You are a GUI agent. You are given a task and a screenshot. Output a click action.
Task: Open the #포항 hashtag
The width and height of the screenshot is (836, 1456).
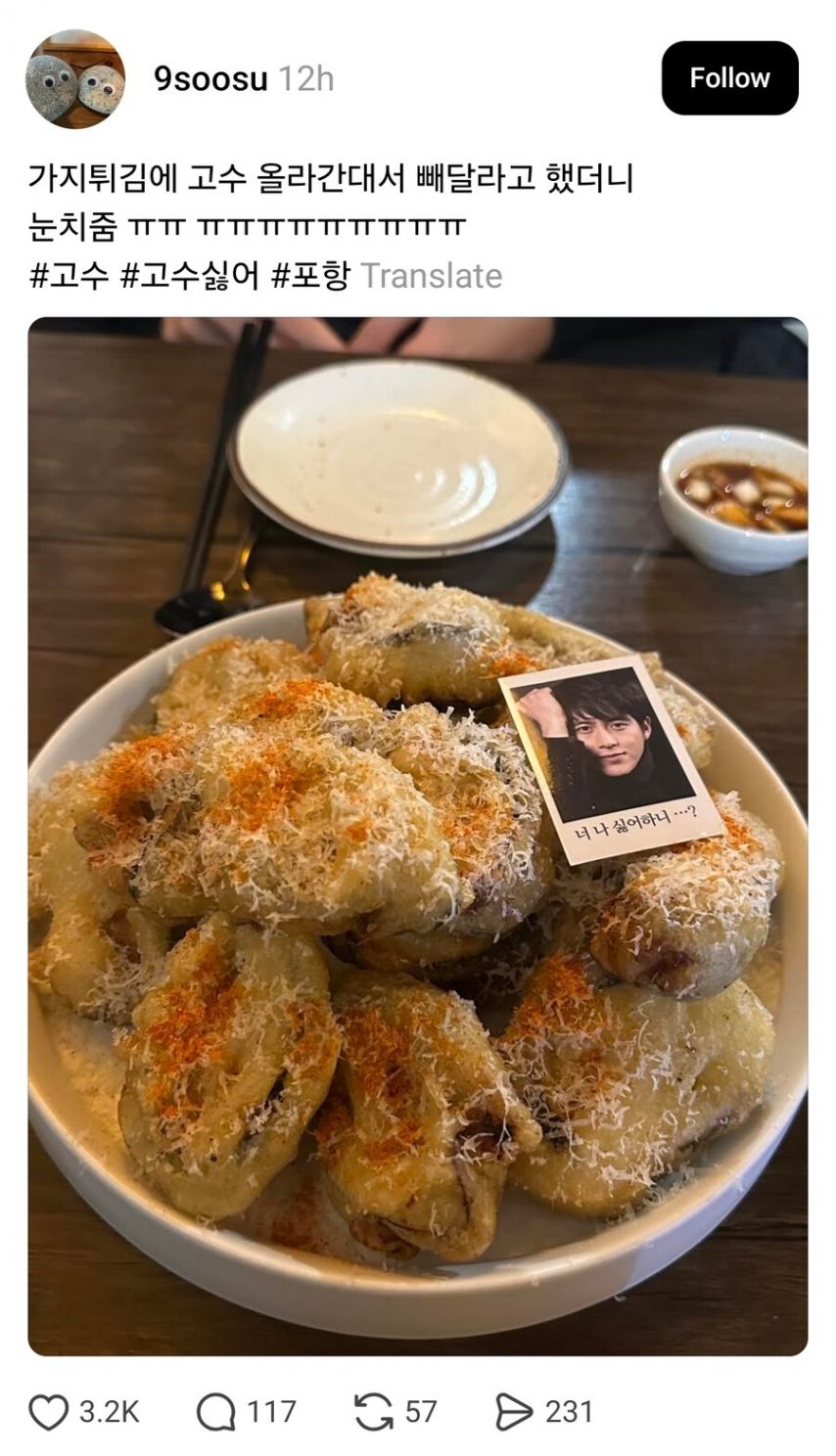pyautogui.click(x=310, y=276)
